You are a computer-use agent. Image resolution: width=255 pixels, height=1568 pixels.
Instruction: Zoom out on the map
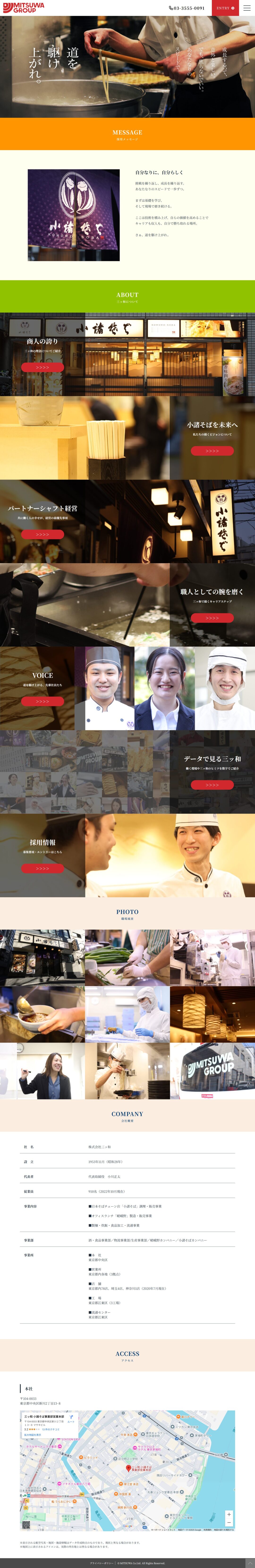pos(229,1522)
